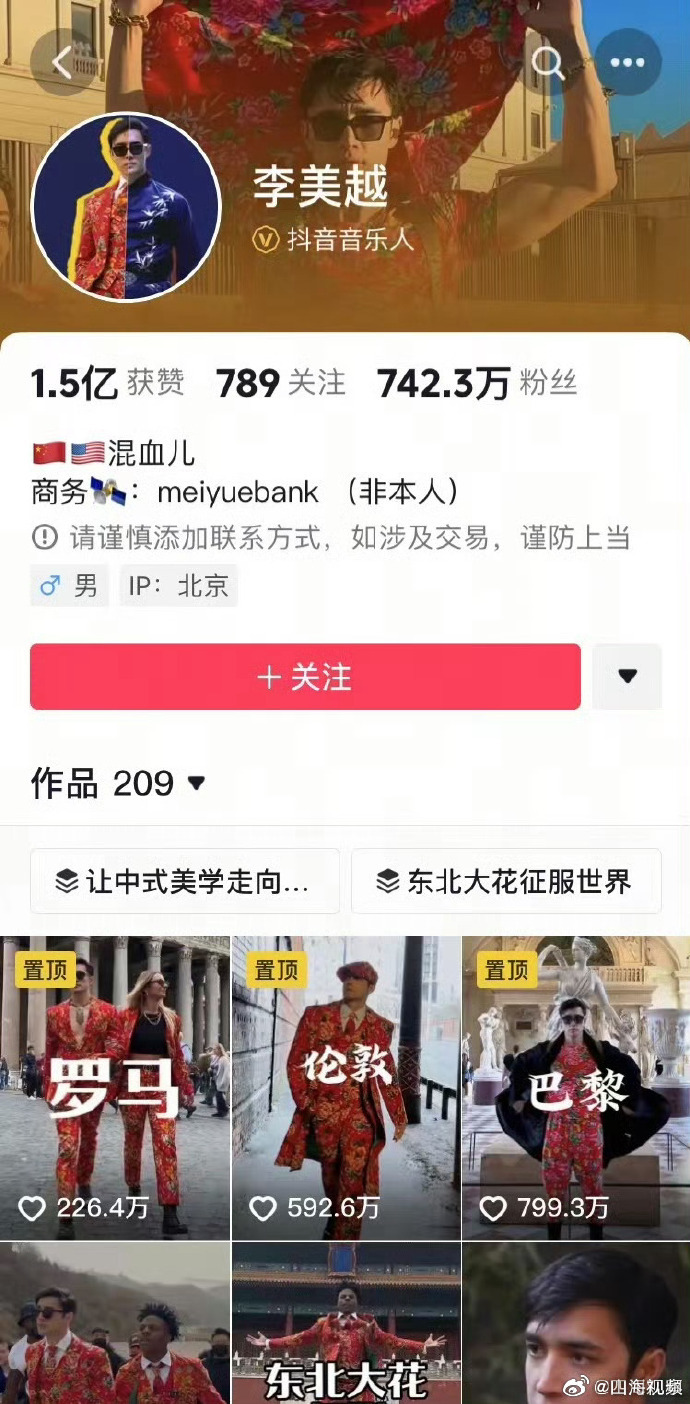Open the three-dot overflow menu
The image size is (690, 1404).
627,62
